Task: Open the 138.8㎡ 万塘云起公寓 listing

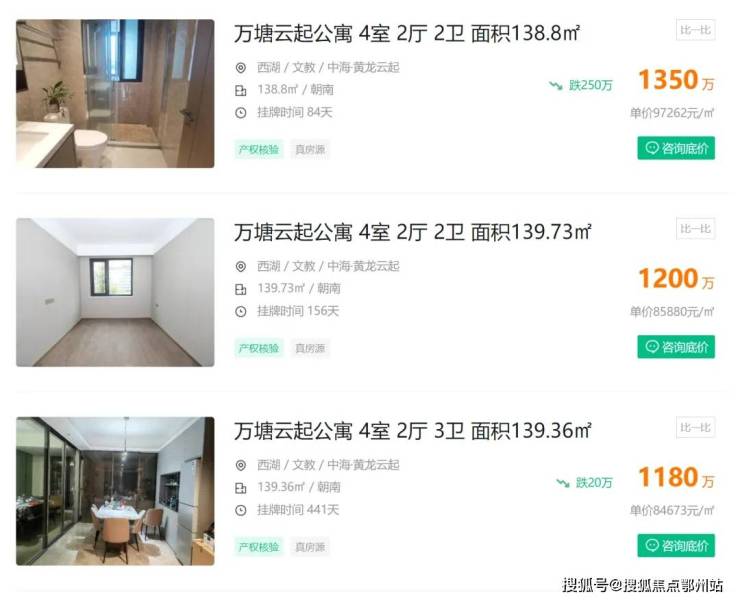Action: click(x=407, y=34)
